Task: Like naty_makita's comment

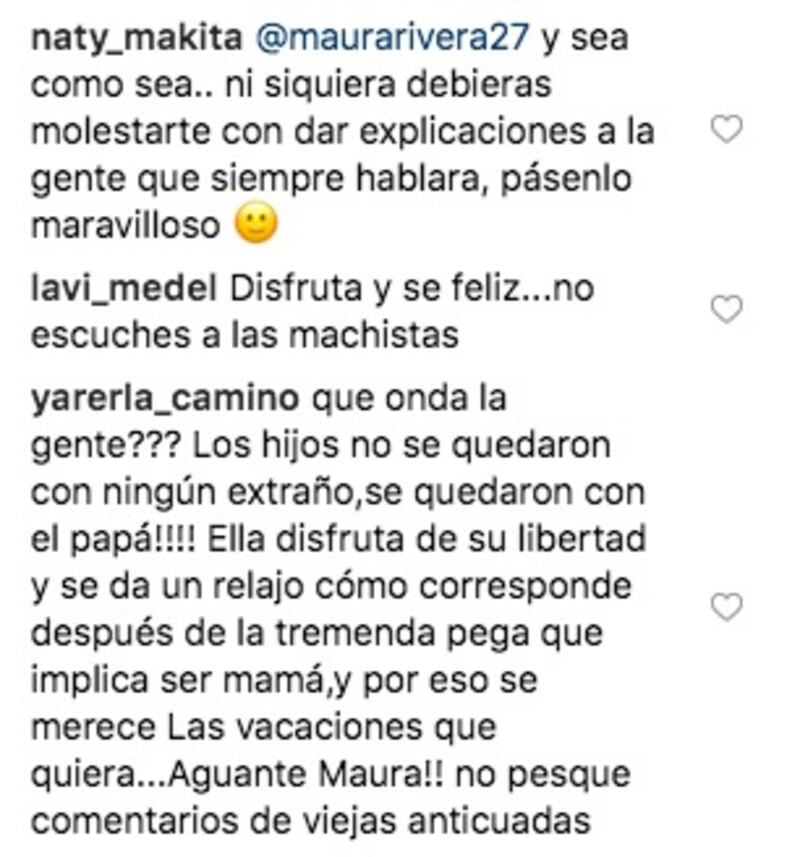Action: coord(725,129)
